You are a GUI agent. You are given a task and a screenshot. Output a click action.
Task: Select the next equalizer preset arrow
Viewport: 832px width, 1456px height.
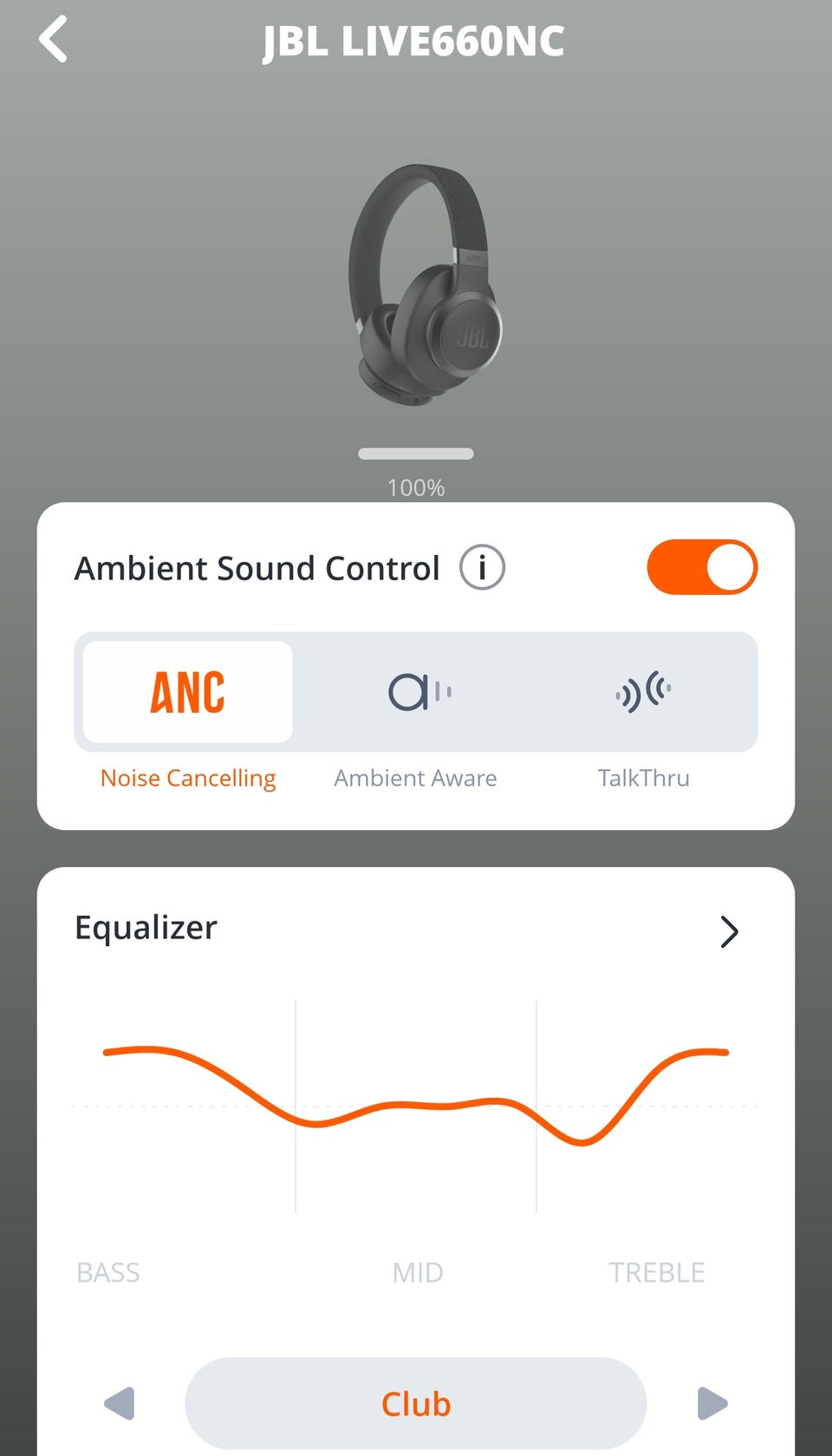pos(712,1403)
